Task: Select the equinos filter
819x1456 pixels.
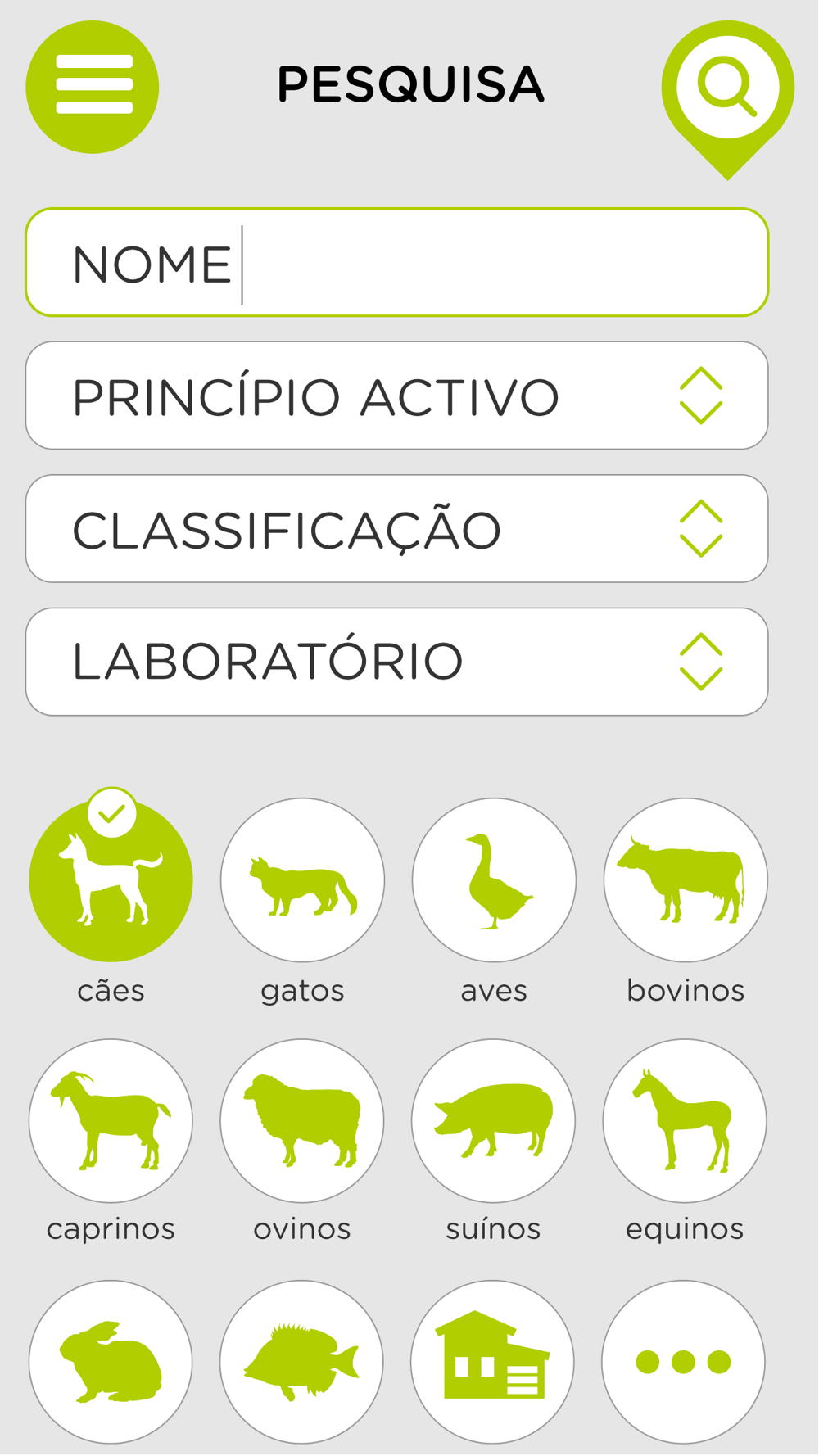Action: tap(685, 1121)
